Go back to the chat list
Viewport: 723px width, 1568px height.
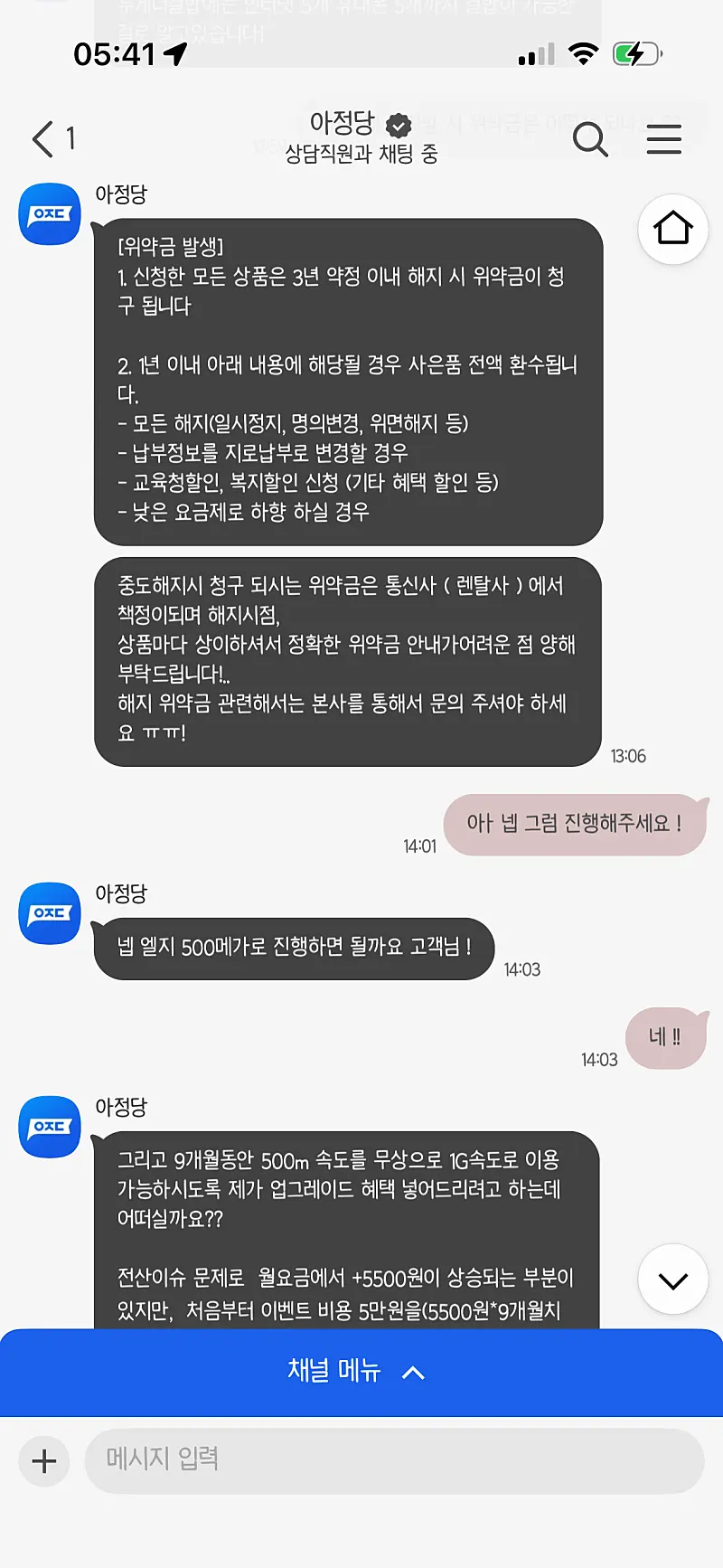(x=45, y=139)
